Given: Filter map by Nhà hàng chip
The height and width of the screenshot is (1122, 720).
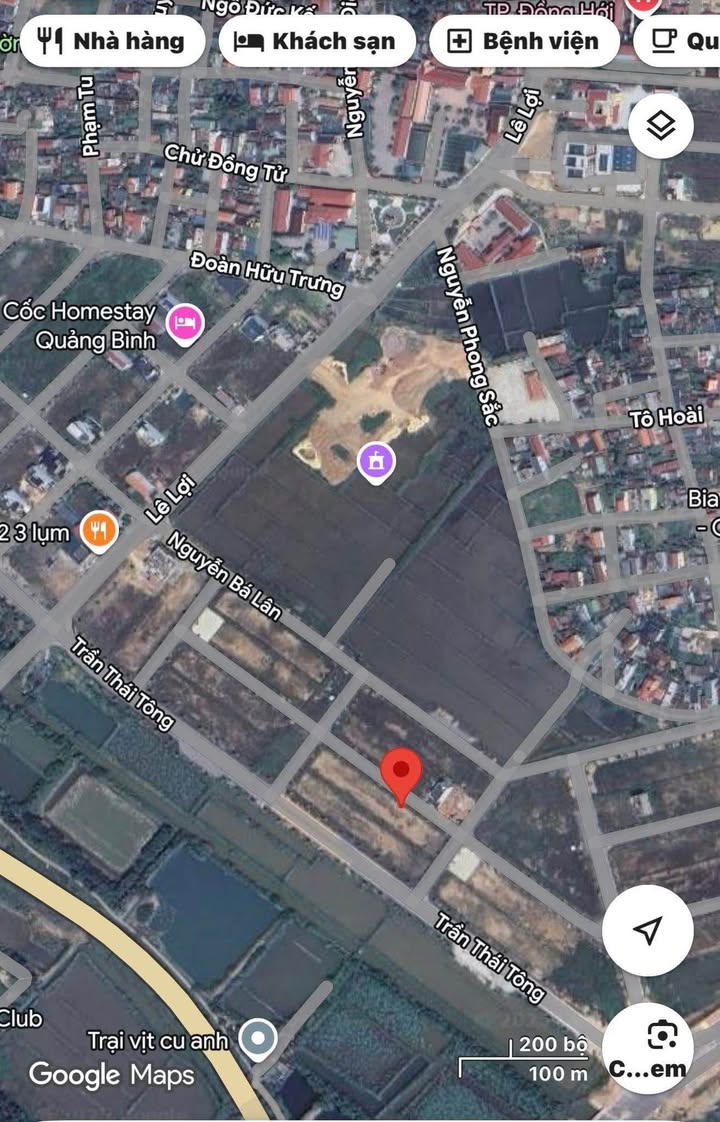Looking at the screenshot, I should tap(112, 41).
